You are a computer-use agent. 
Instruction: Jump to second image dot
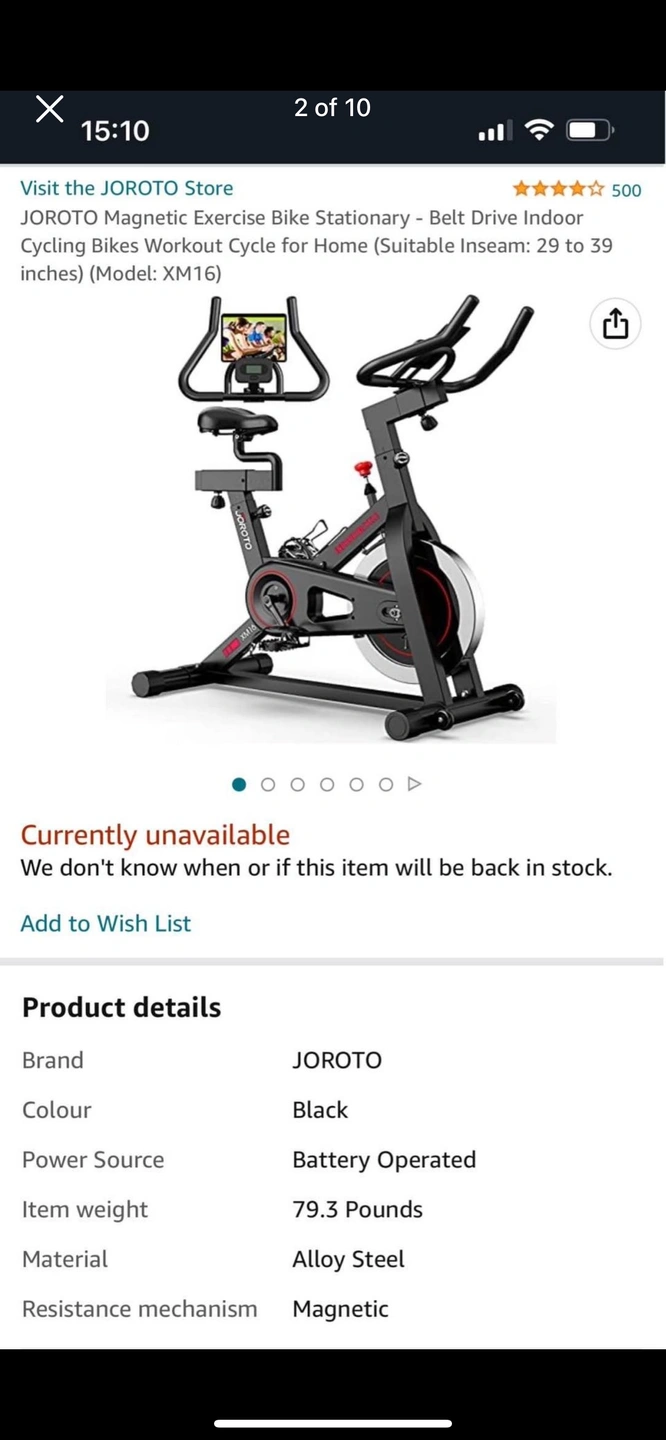268,784
